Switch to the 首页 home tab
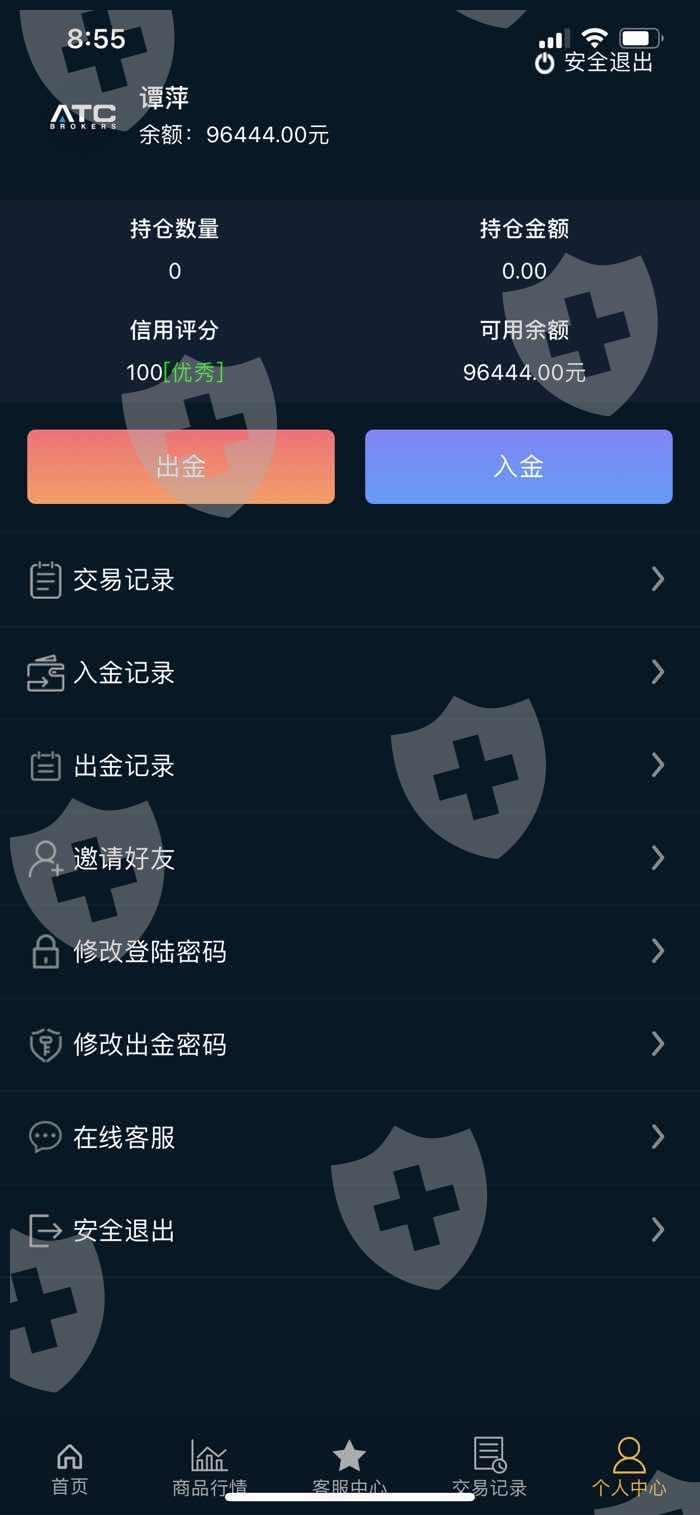The height and width of the screenshot is (1515, 700). [70, 1468]
